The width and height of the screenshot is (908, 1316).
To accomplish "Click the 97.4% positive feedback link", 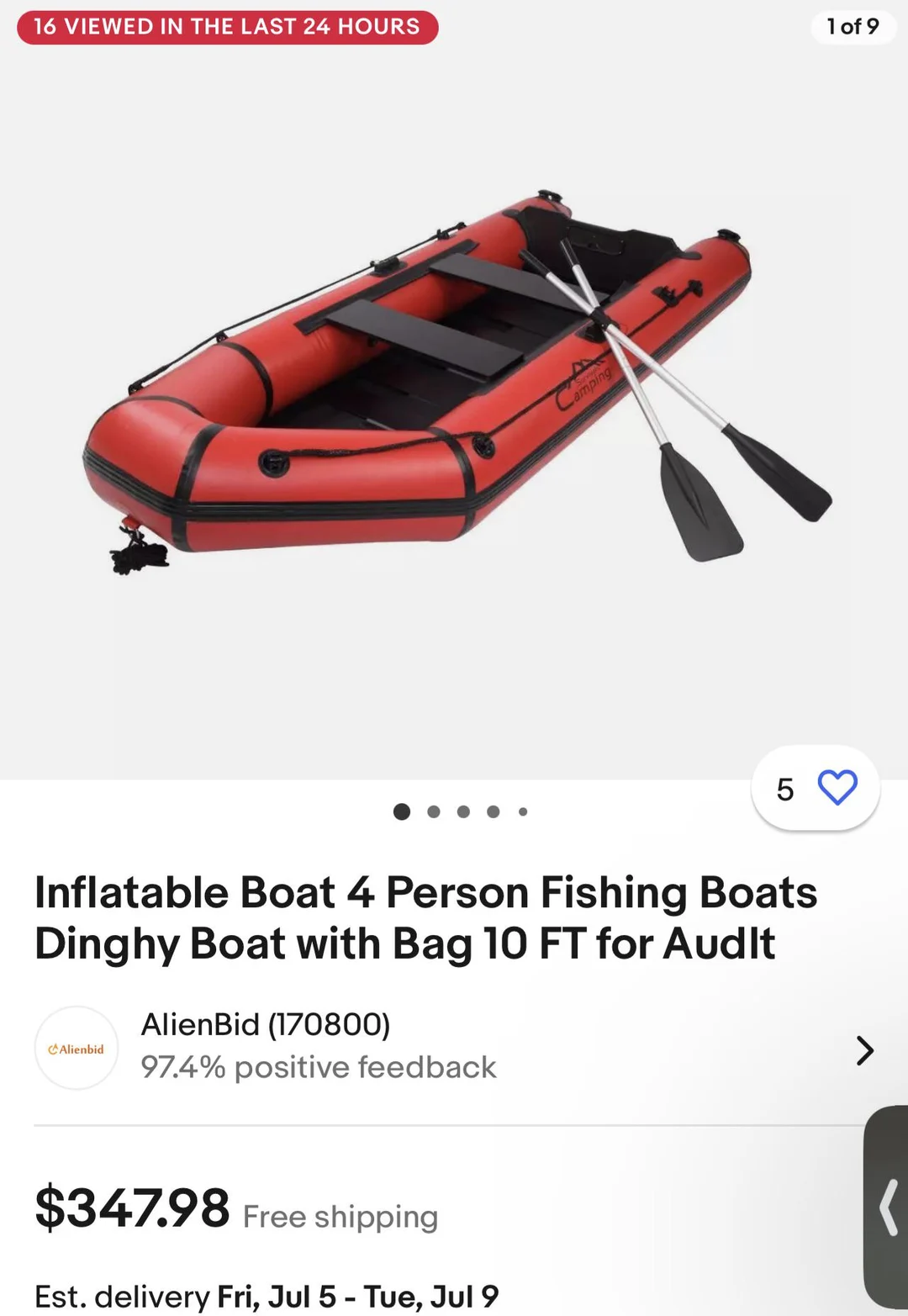I will pyautogui.click(x=319, y=1068).
